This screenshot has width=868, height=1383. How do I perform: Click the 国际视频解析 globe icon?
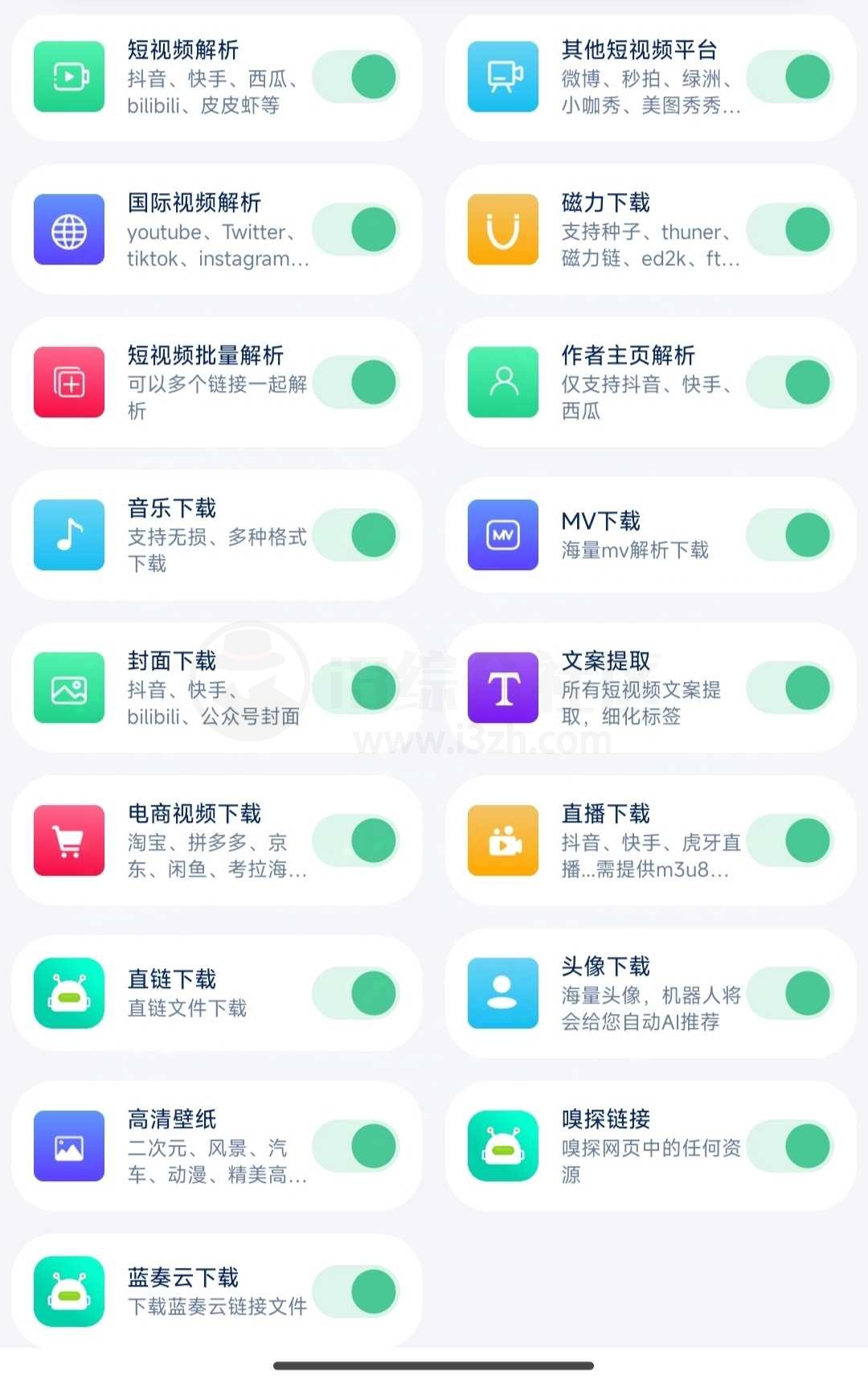[68, 230]
